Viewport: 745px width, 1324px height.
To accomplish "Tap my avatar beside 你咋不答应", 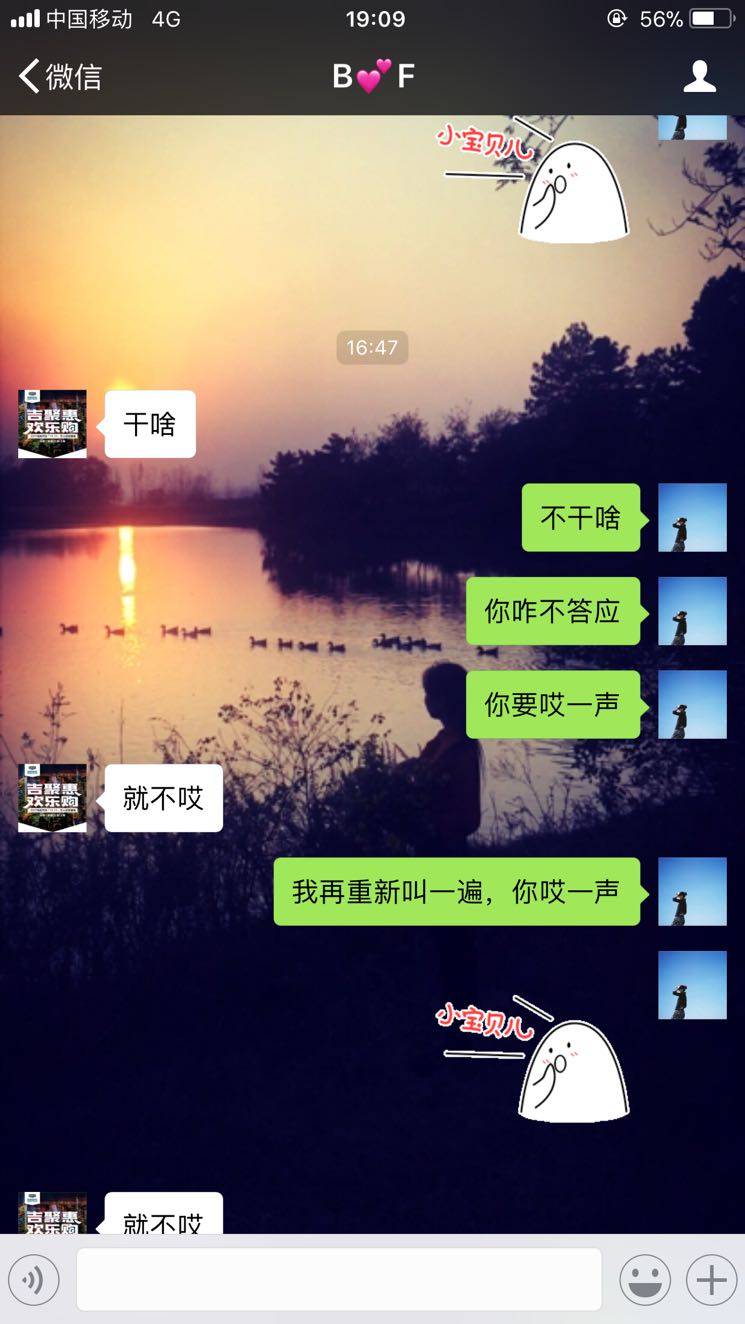I will pos(692,611).
